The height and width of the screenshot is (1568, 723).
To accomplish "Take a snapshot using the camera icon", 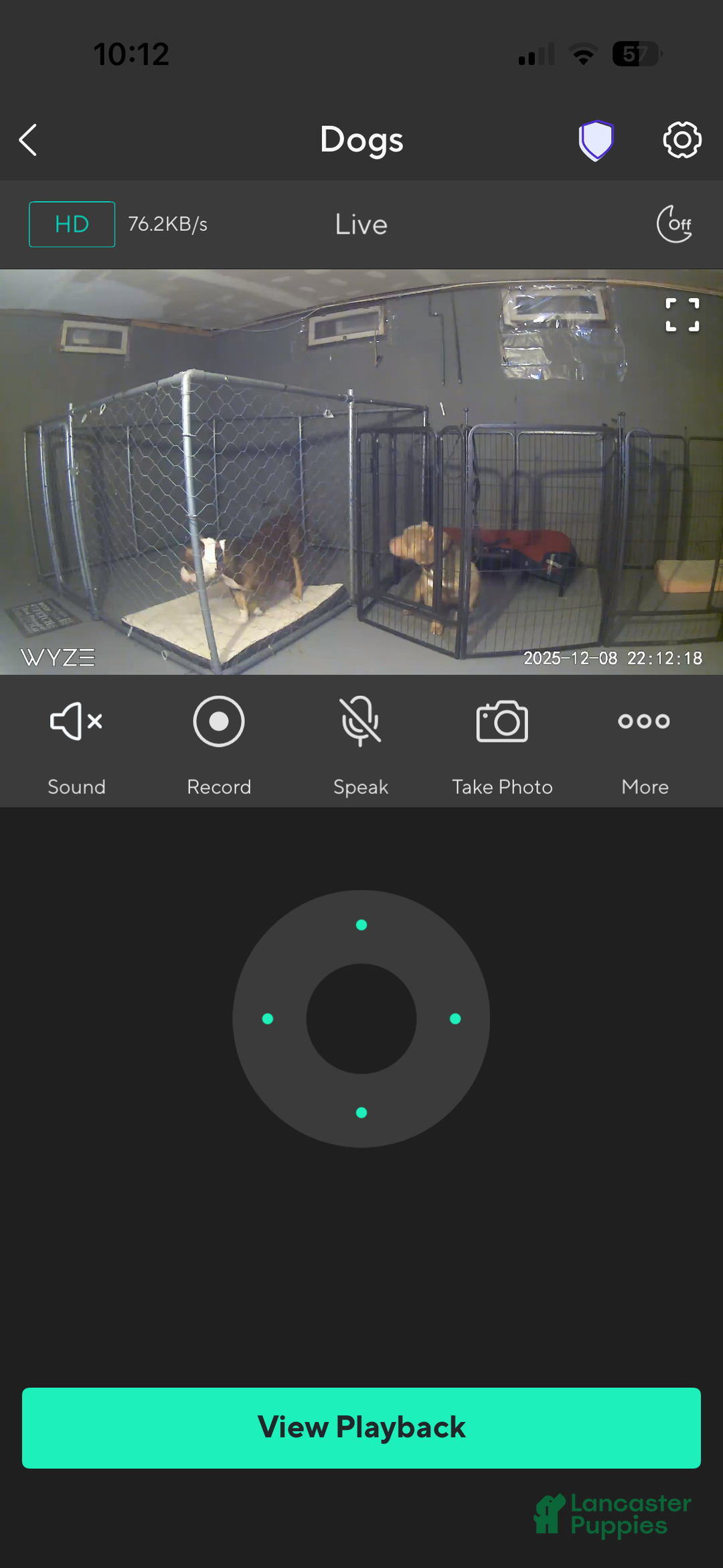I will tap(502, 721).
